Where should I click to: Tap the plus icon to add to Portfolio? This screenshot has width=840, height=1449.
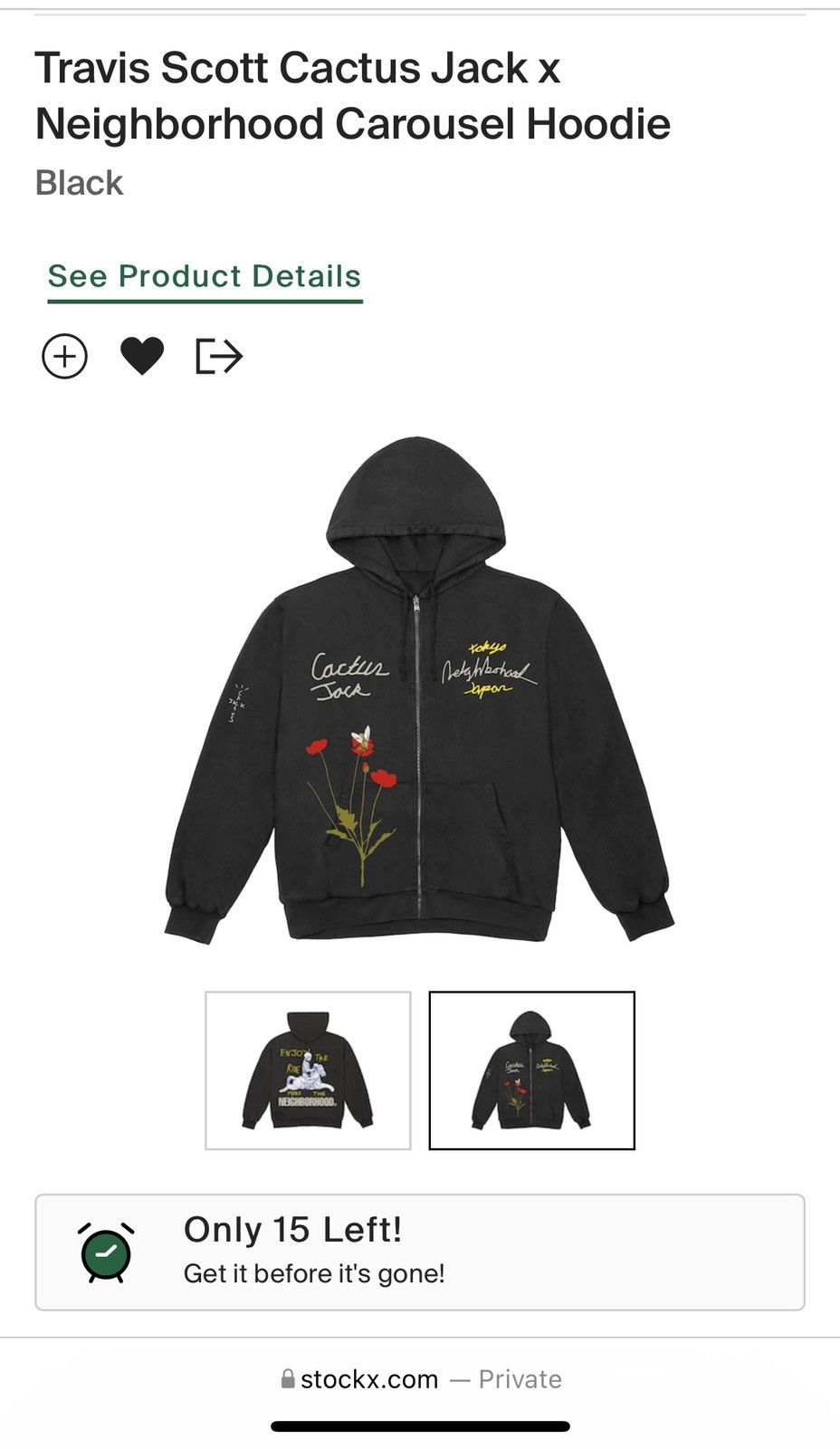tap(64, 356)
